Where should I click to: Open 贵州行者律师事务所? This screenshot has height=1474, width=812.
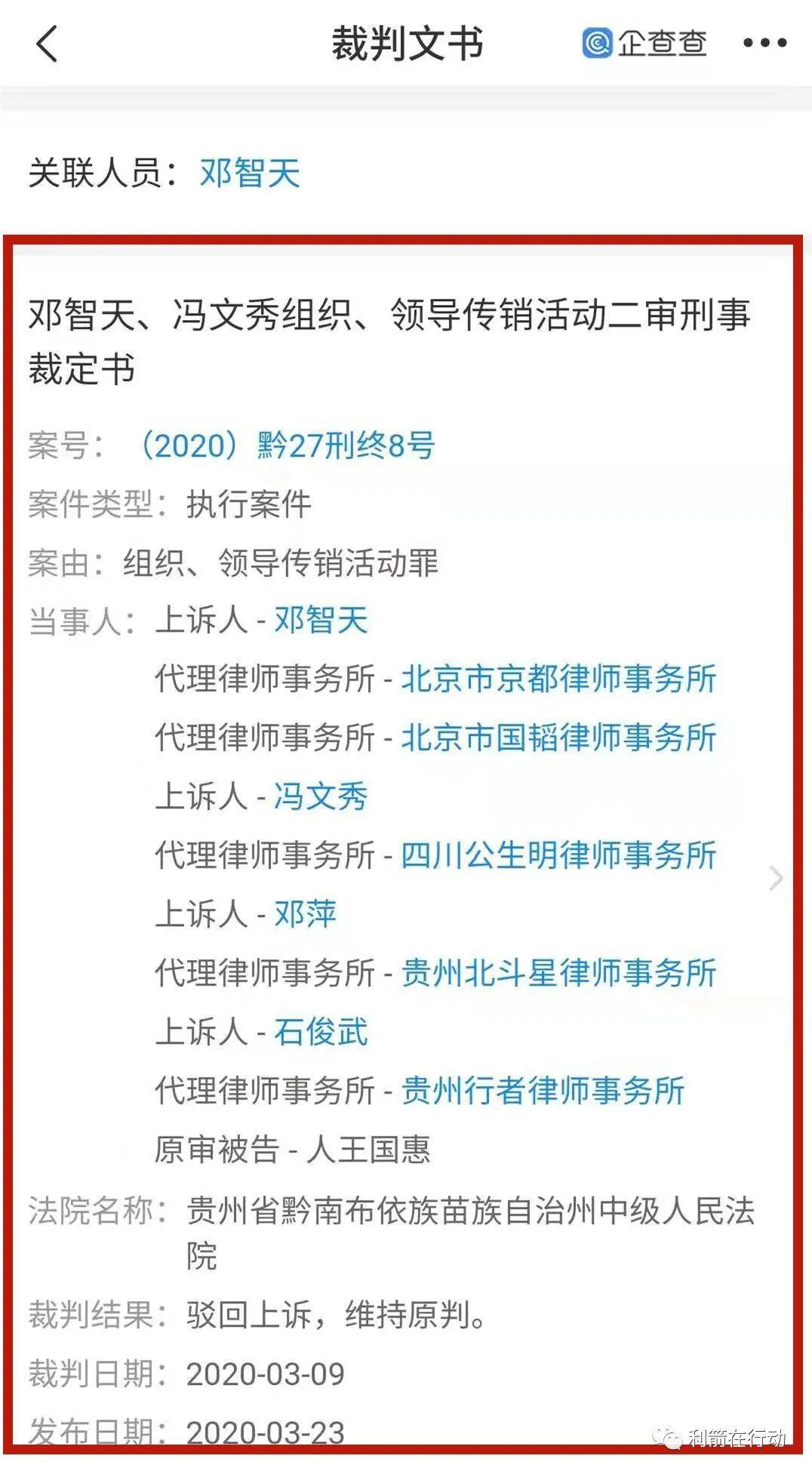[x=542, y=1091]
